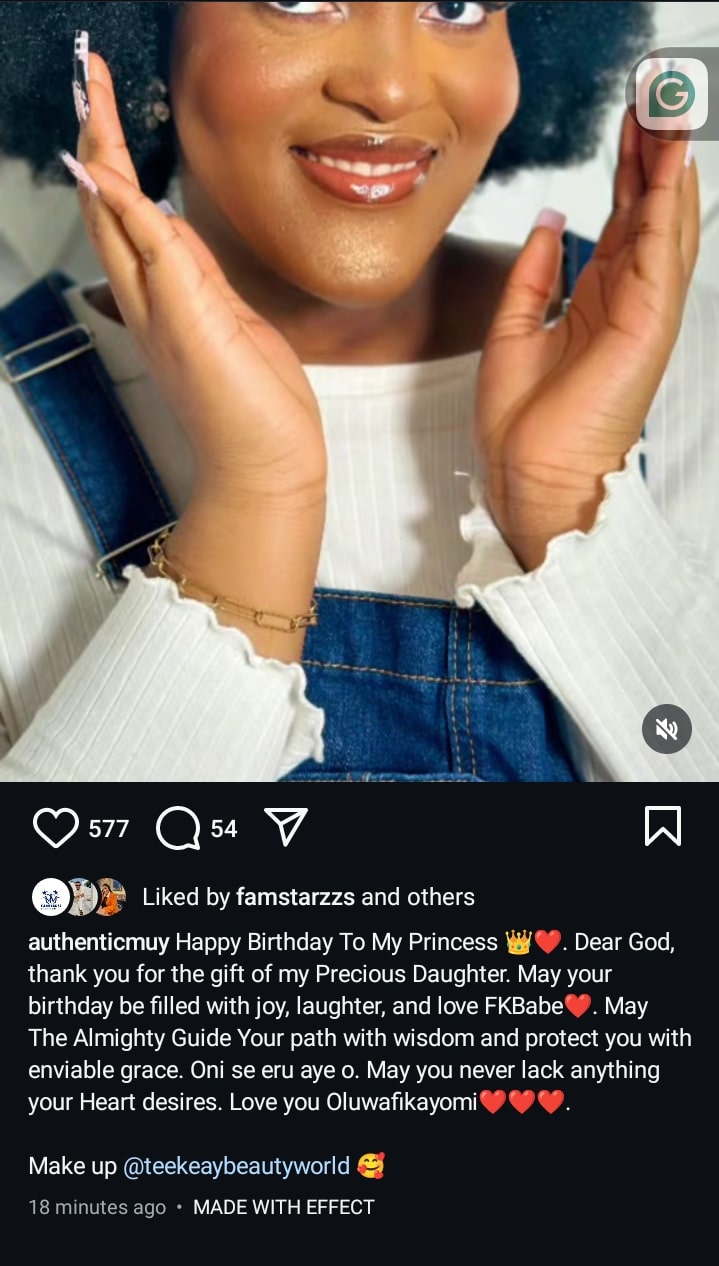
Task: View the list of others who liked
Action: tap(440, 897)
